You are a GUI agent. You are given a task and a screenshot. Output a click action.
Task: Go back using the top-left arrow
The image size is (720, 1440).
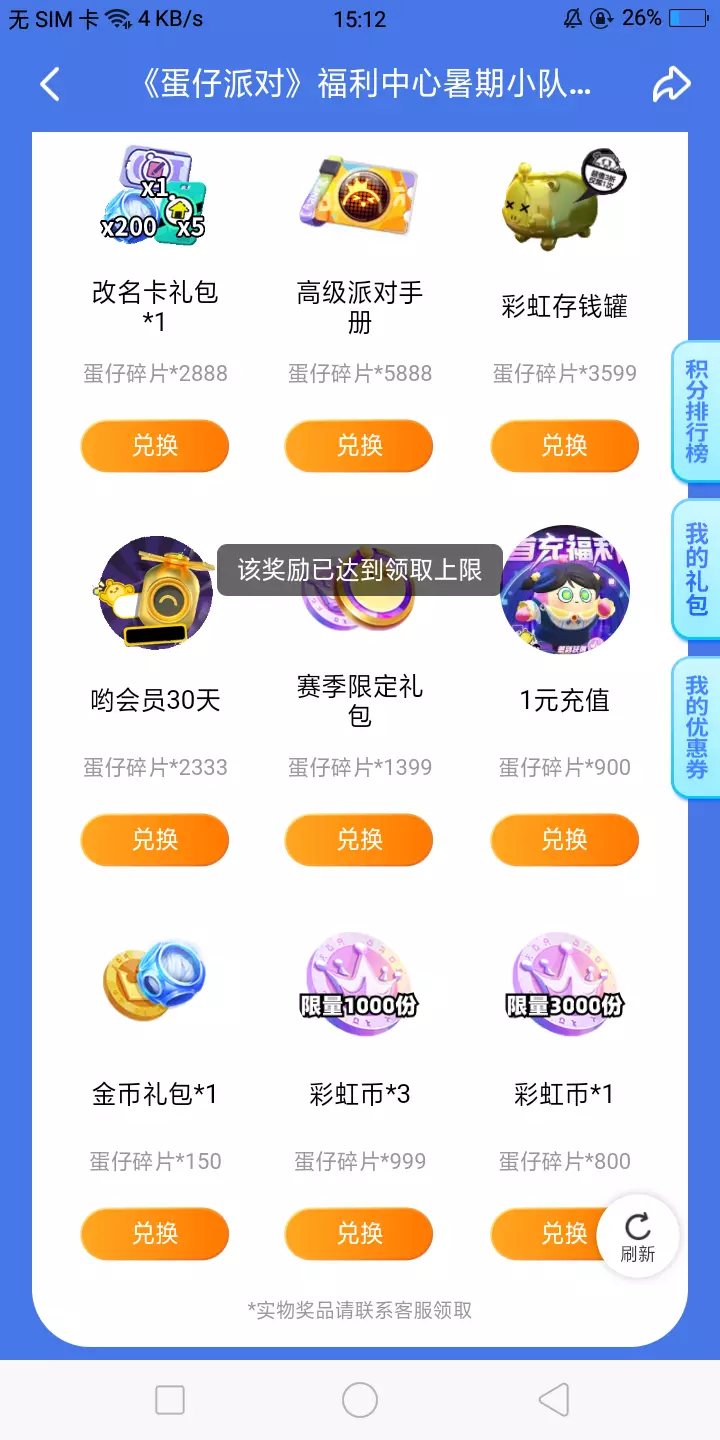50,85
